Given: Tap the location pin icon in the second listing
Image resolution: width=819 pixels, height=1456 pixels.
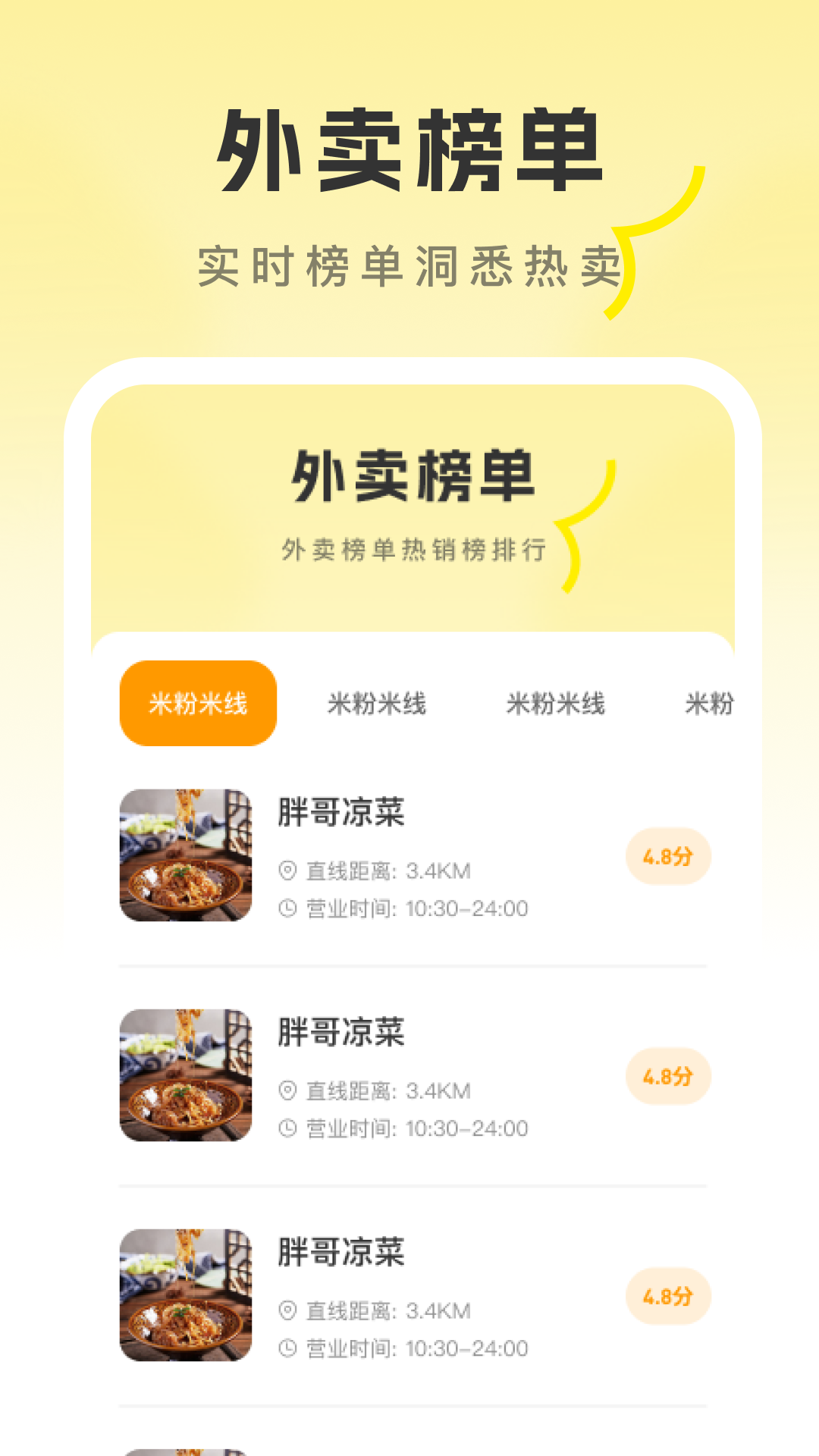Looking at the screenshot, I should tap(288, 1090).
